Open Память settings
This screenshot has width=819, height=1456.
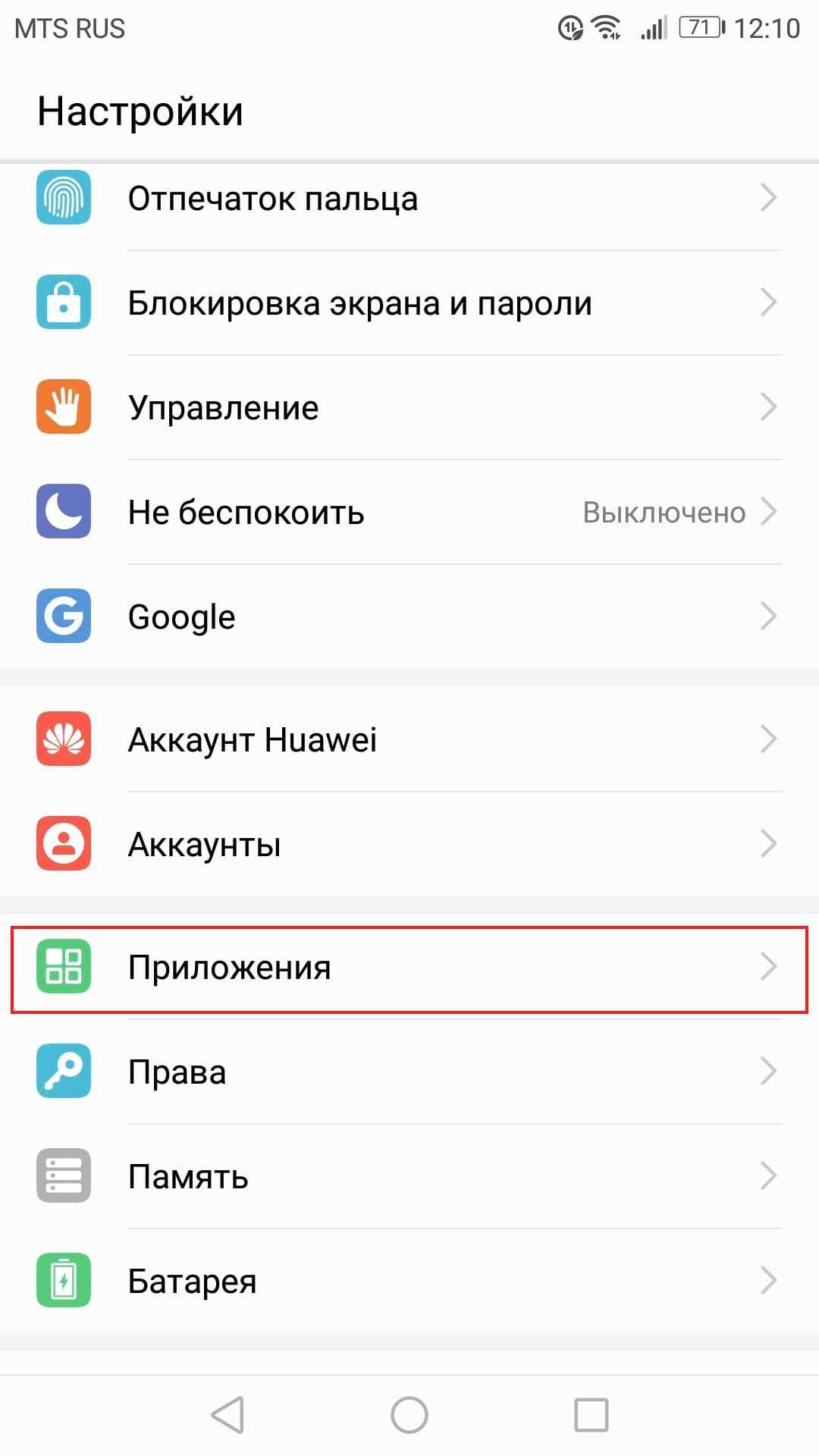point(409,1177)
